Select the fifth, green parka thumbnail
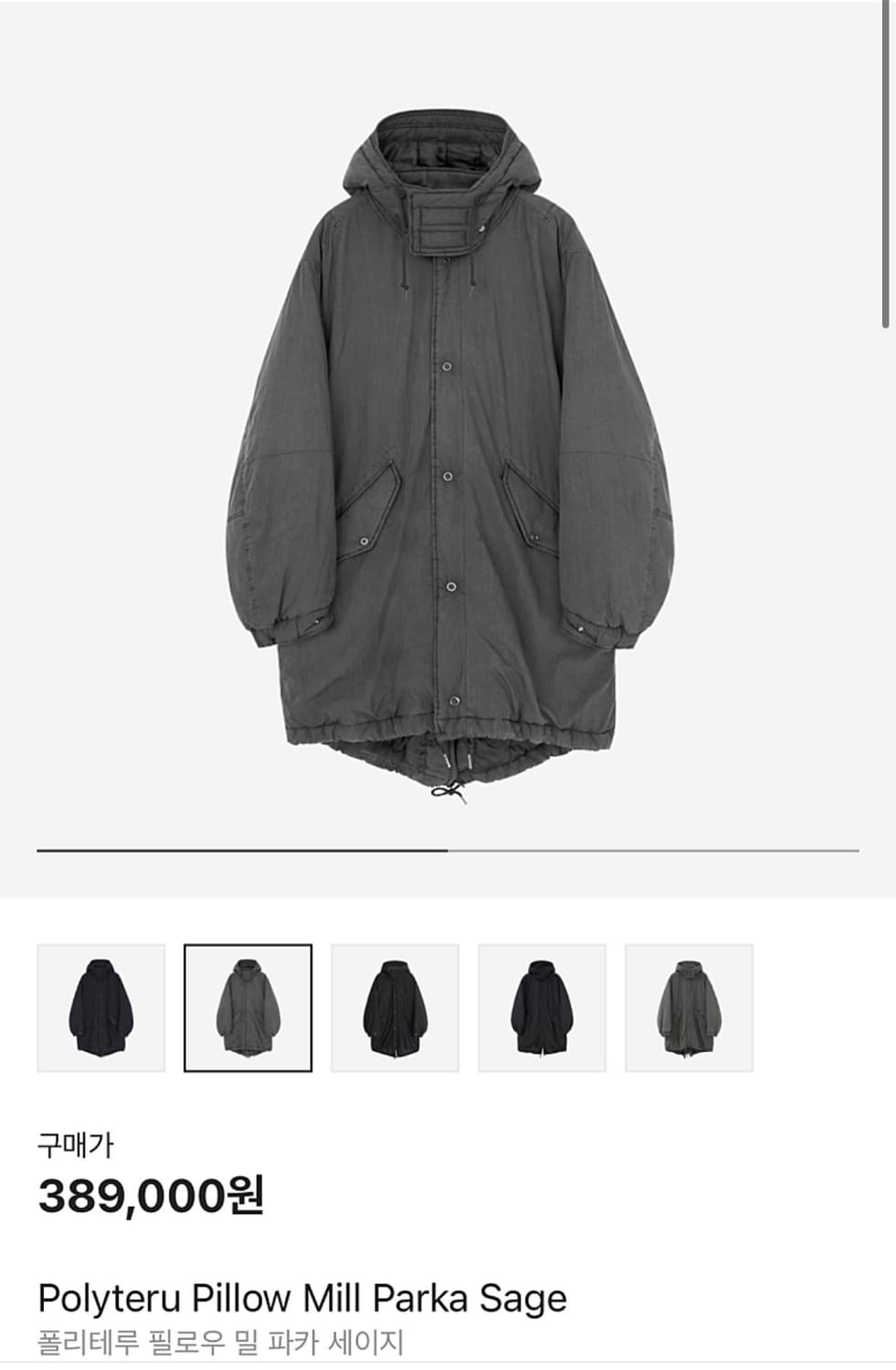The width and height of the screenshot is (896, 1370). [689, 1007]
